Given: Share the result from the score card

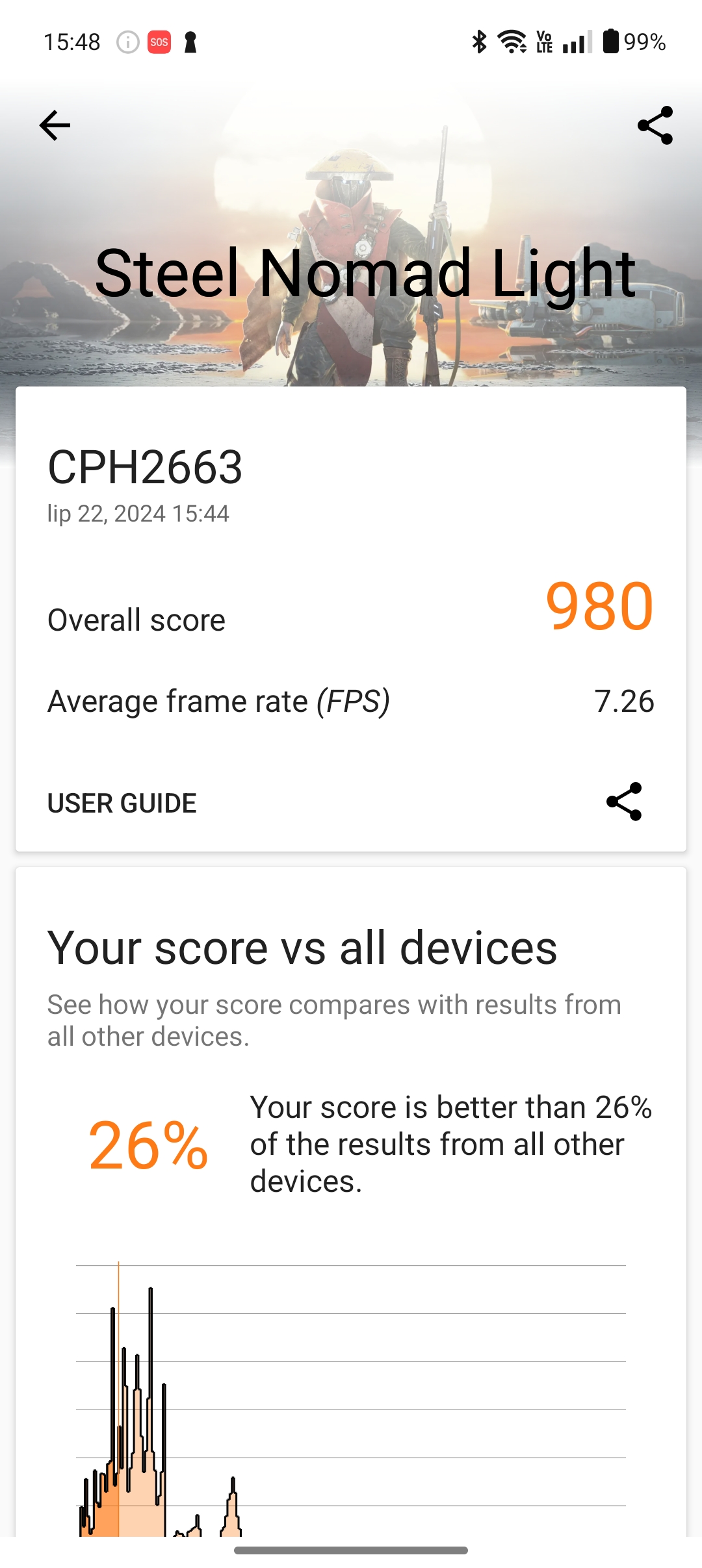Looking at the screenshot, I should [624, 802].
